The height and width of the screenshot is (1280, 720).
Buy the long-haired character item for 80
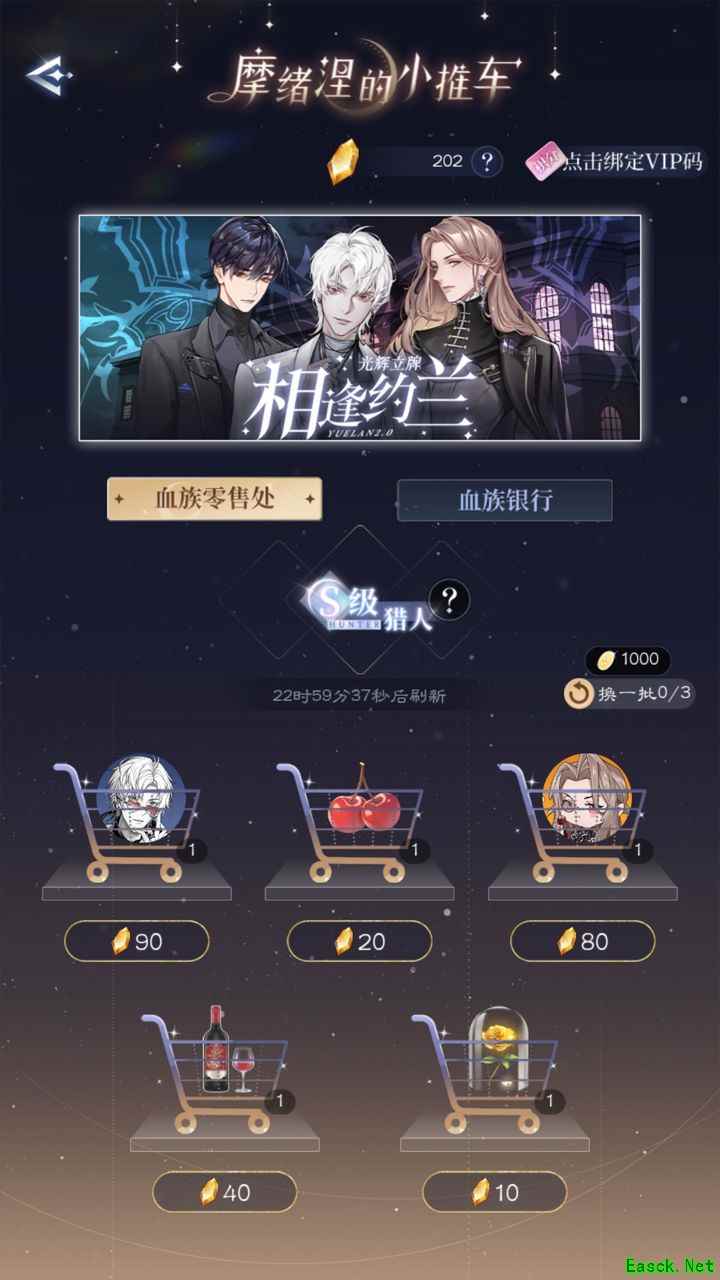click(x=583, y=941)
